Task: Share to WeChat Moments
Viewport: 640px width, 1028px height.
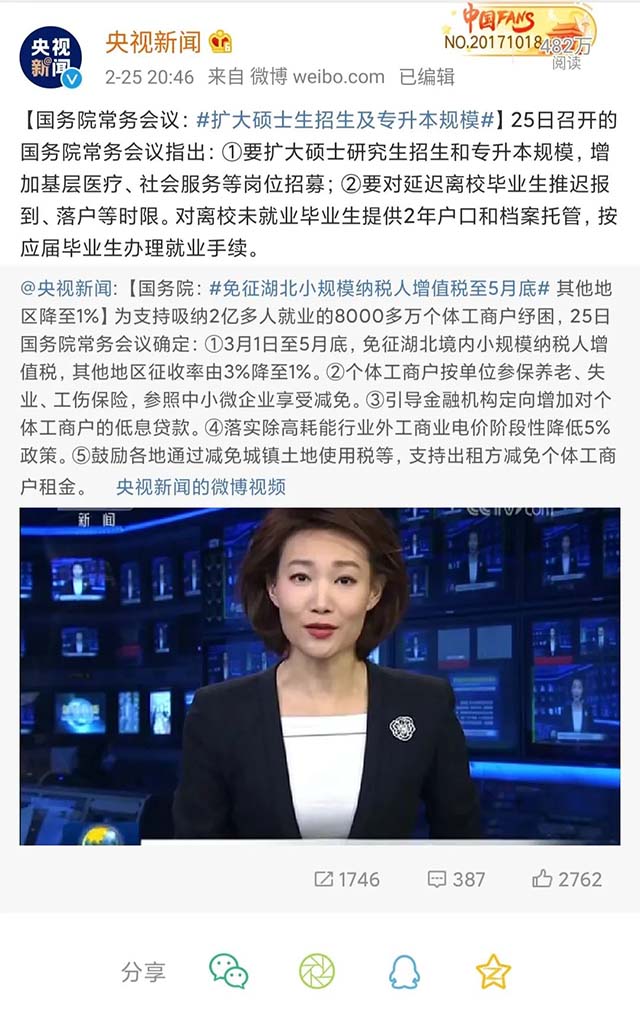Action: click(x=317, y=971)
